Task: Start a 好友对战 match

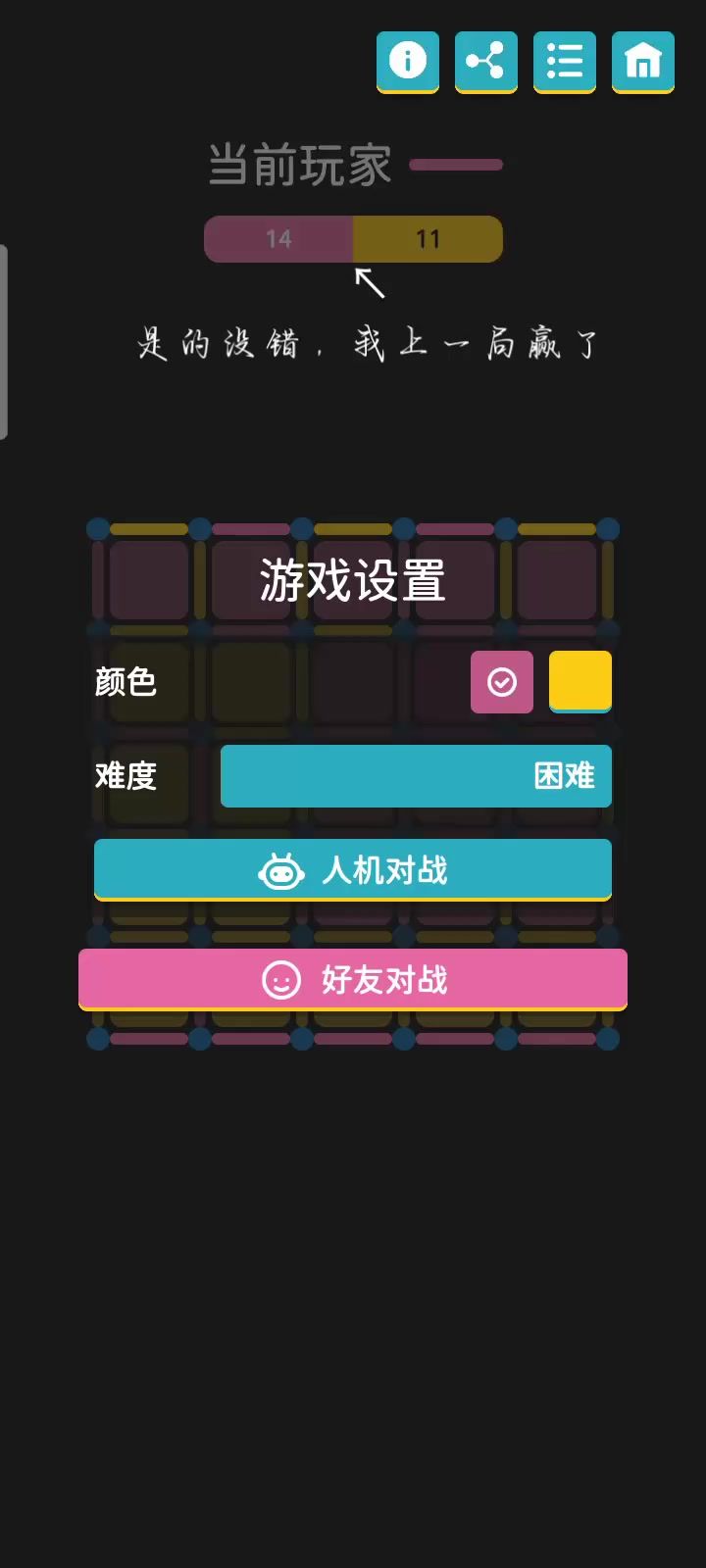Action: (353, 979)
